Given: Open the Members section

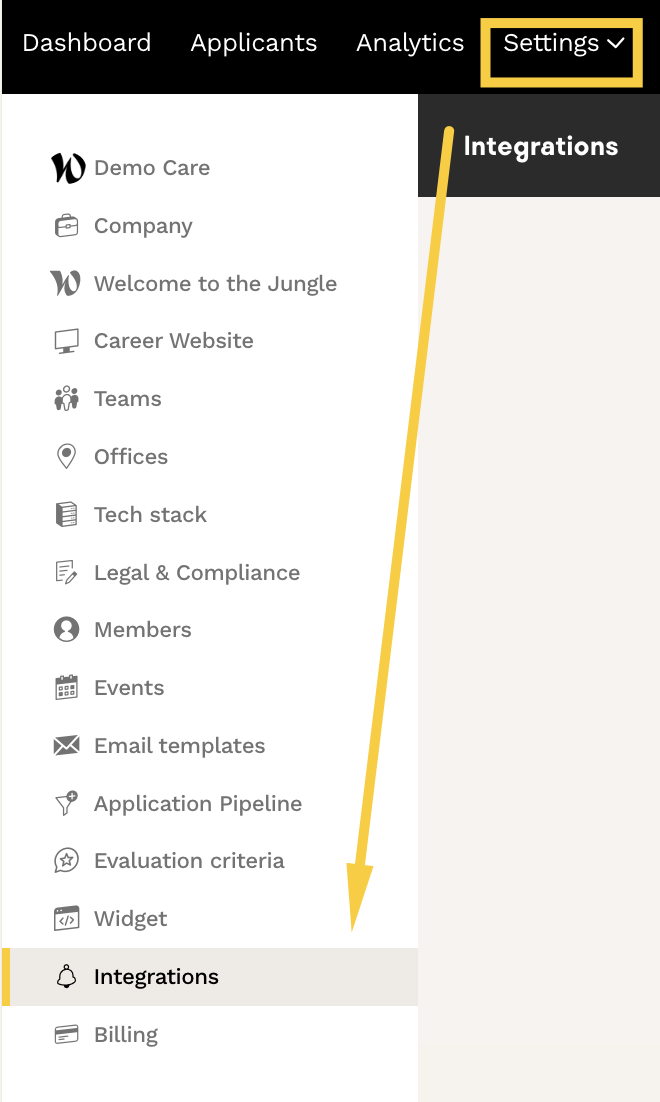Looking at the screenshot, I should click(x=142, y=630).
